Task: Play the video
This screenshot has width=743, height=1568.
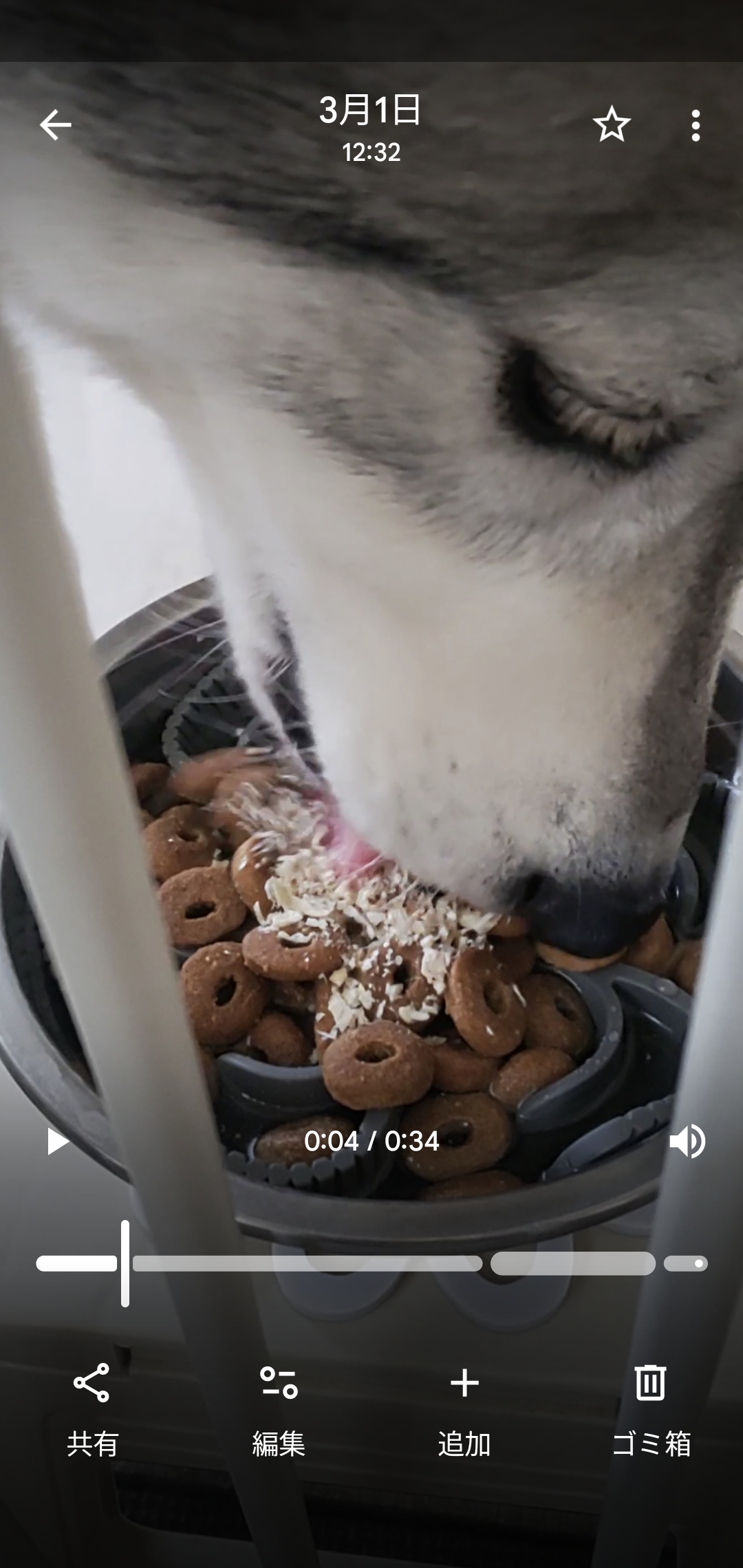Action: click(58, 1141)
